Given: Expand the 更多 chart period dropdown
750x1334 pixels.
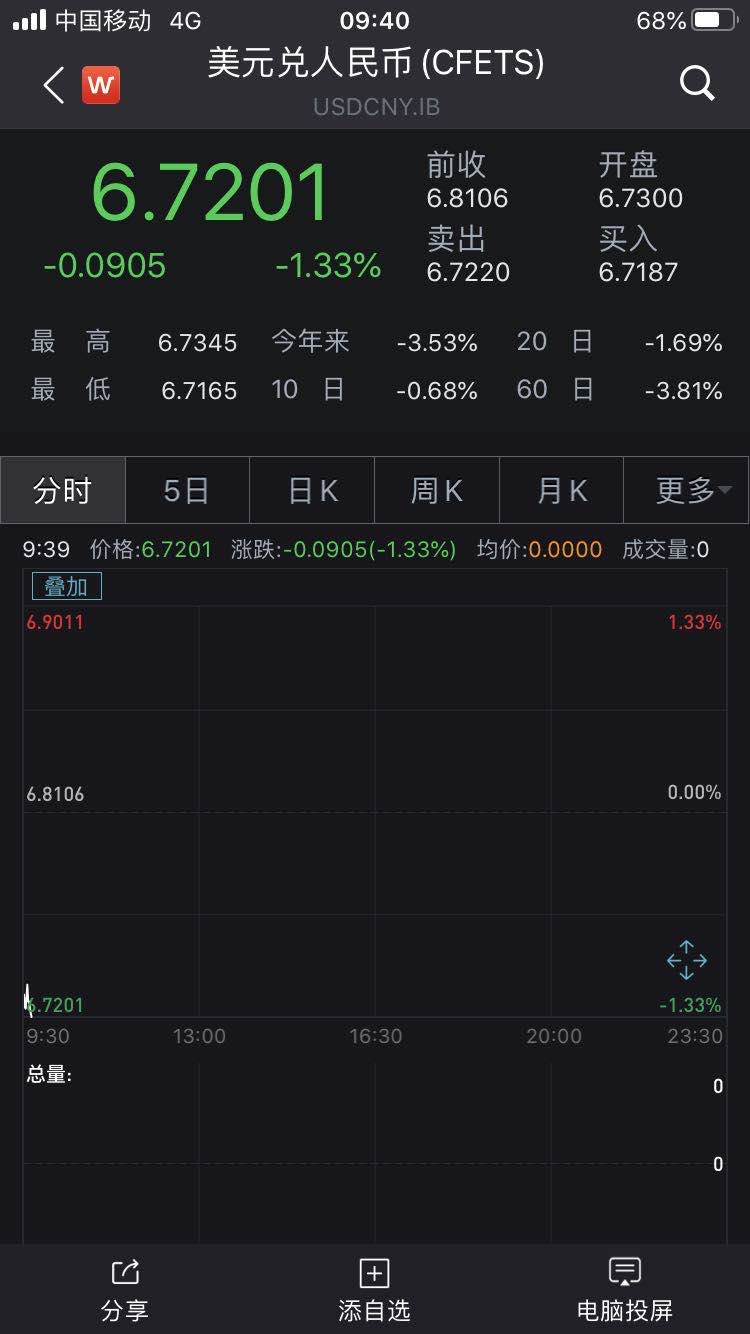Looking at the screenshot, I should point(687,490).
